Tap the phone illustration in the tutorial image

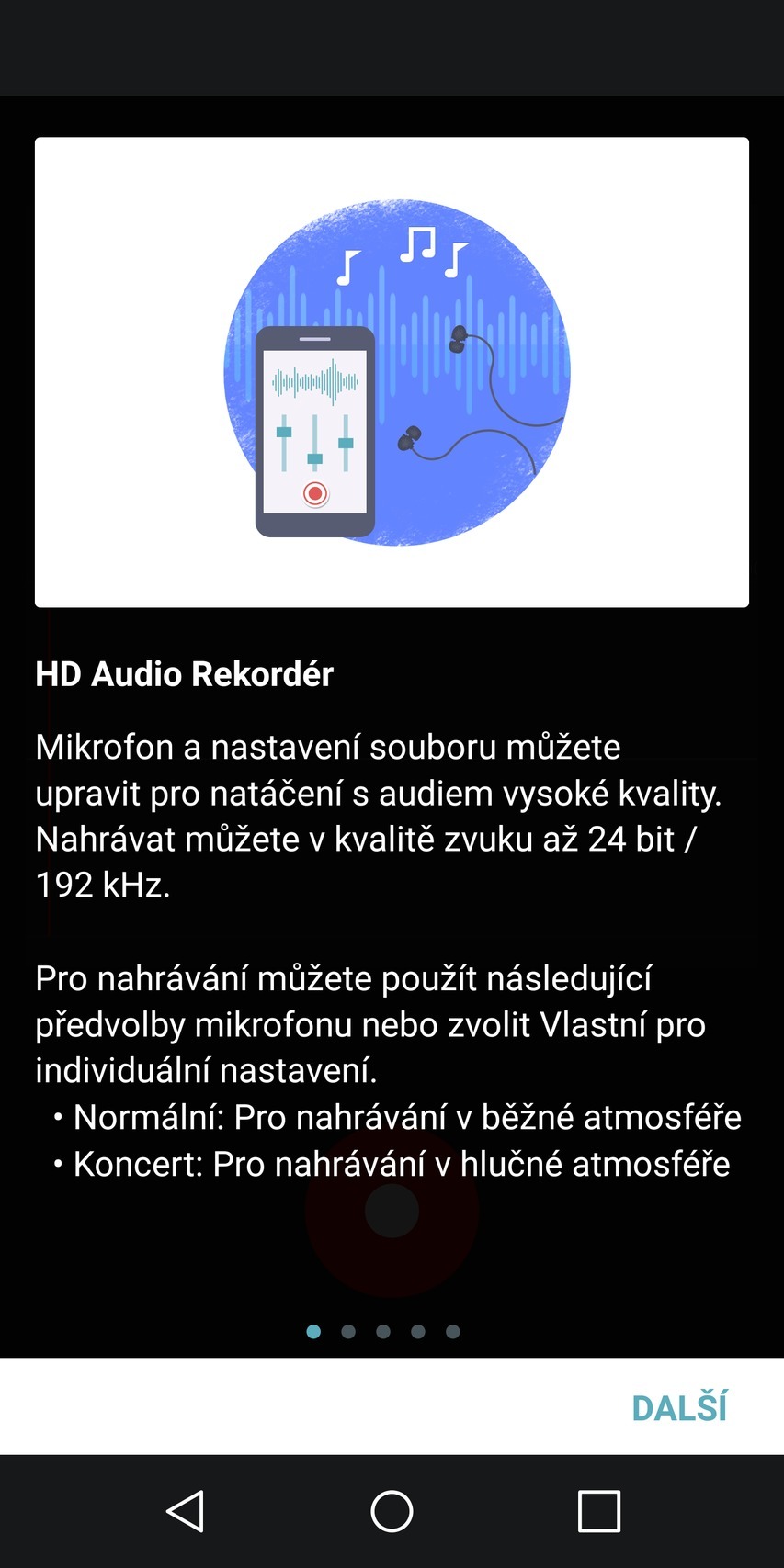click(314, 432)
